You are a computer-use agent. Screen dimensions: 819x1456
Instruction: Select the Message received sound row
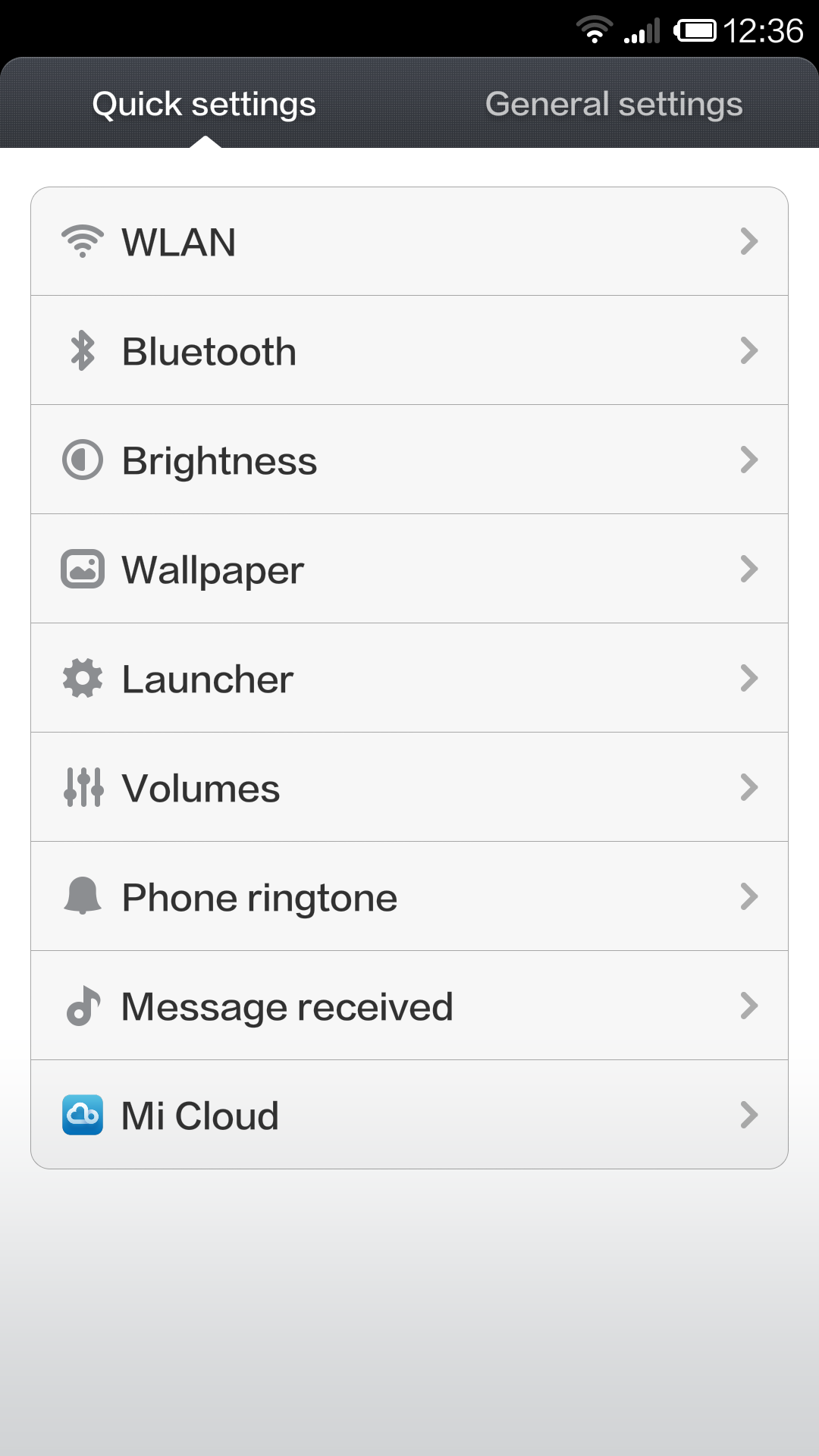coord(409,1006)
